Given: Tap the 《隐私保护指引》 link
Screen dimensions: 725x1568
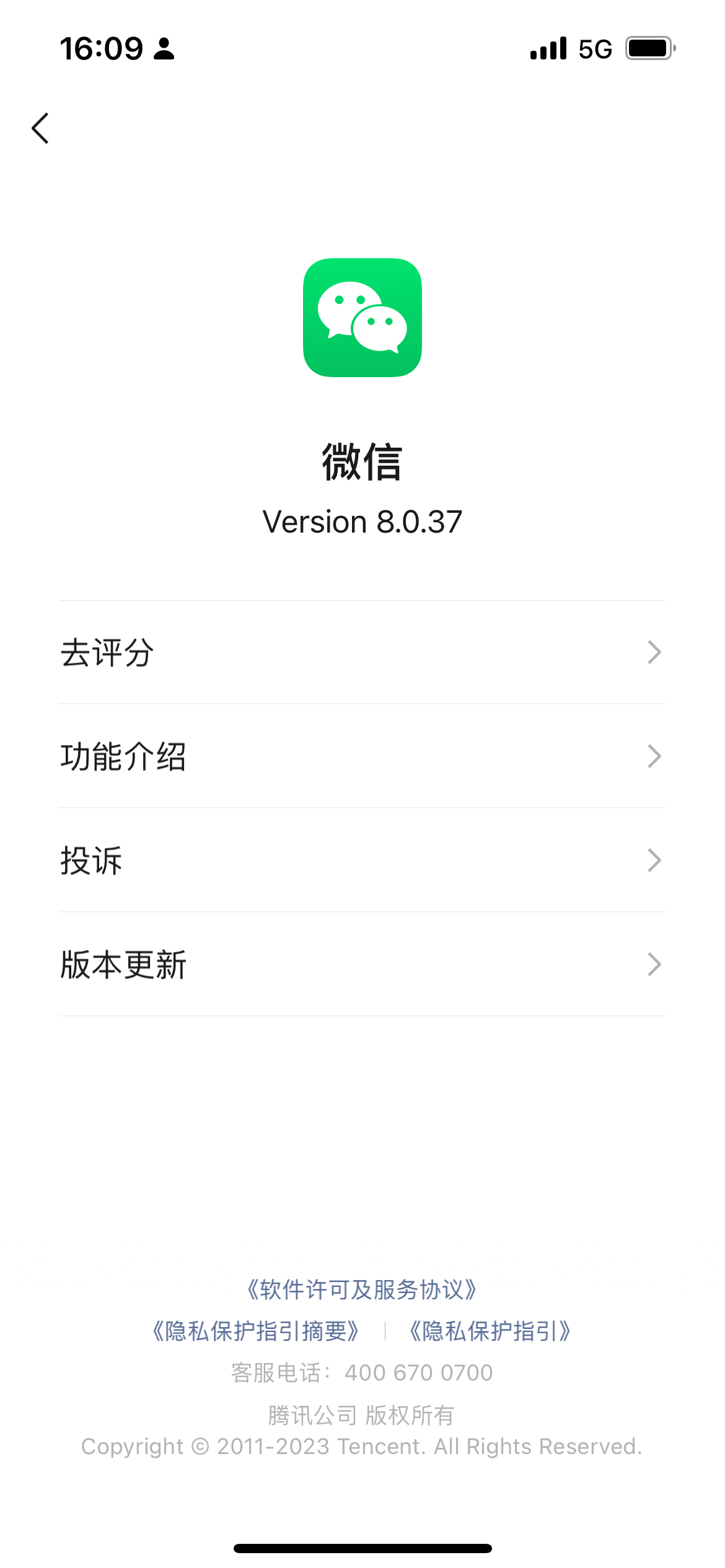Looking at the screenshot, I should click(490, 1331).
